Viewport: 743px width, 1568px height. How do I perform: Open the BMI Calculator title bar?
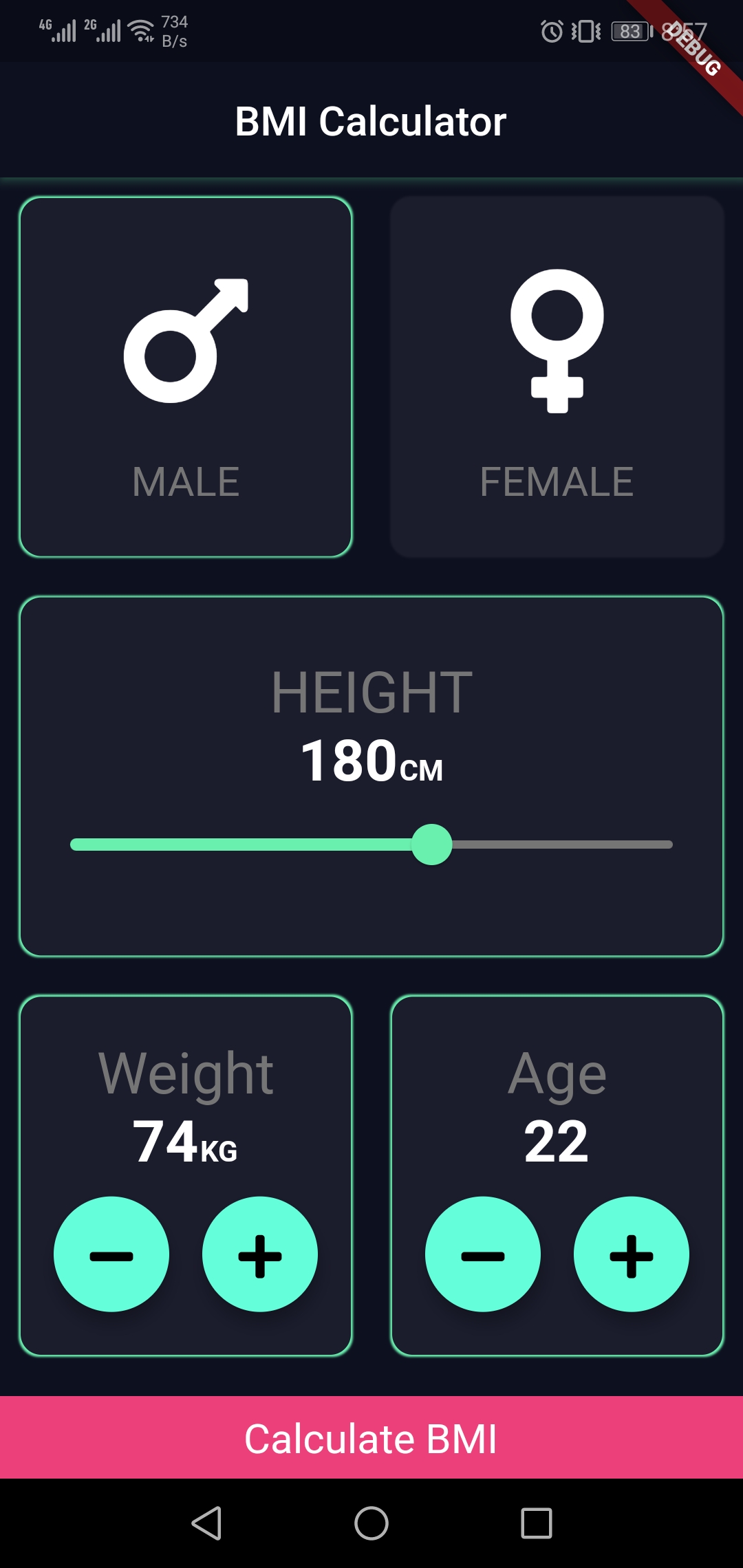(x=371, y=122)
